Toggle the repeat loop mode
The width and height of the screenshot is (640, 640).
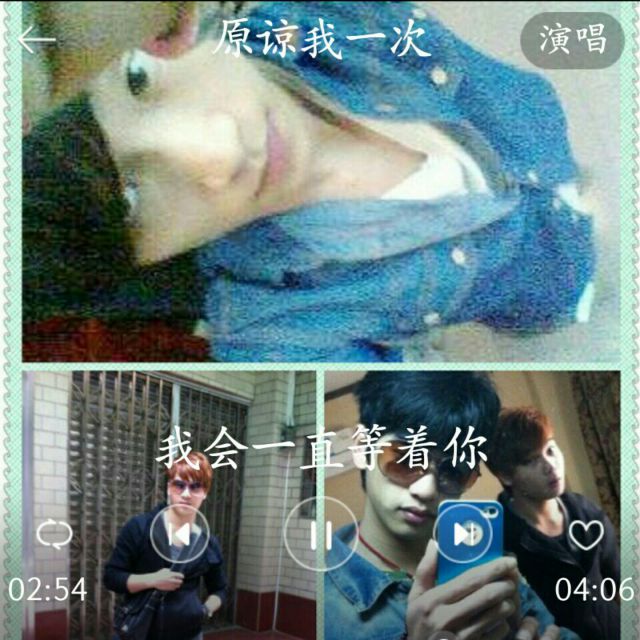(x=53, y=535)
